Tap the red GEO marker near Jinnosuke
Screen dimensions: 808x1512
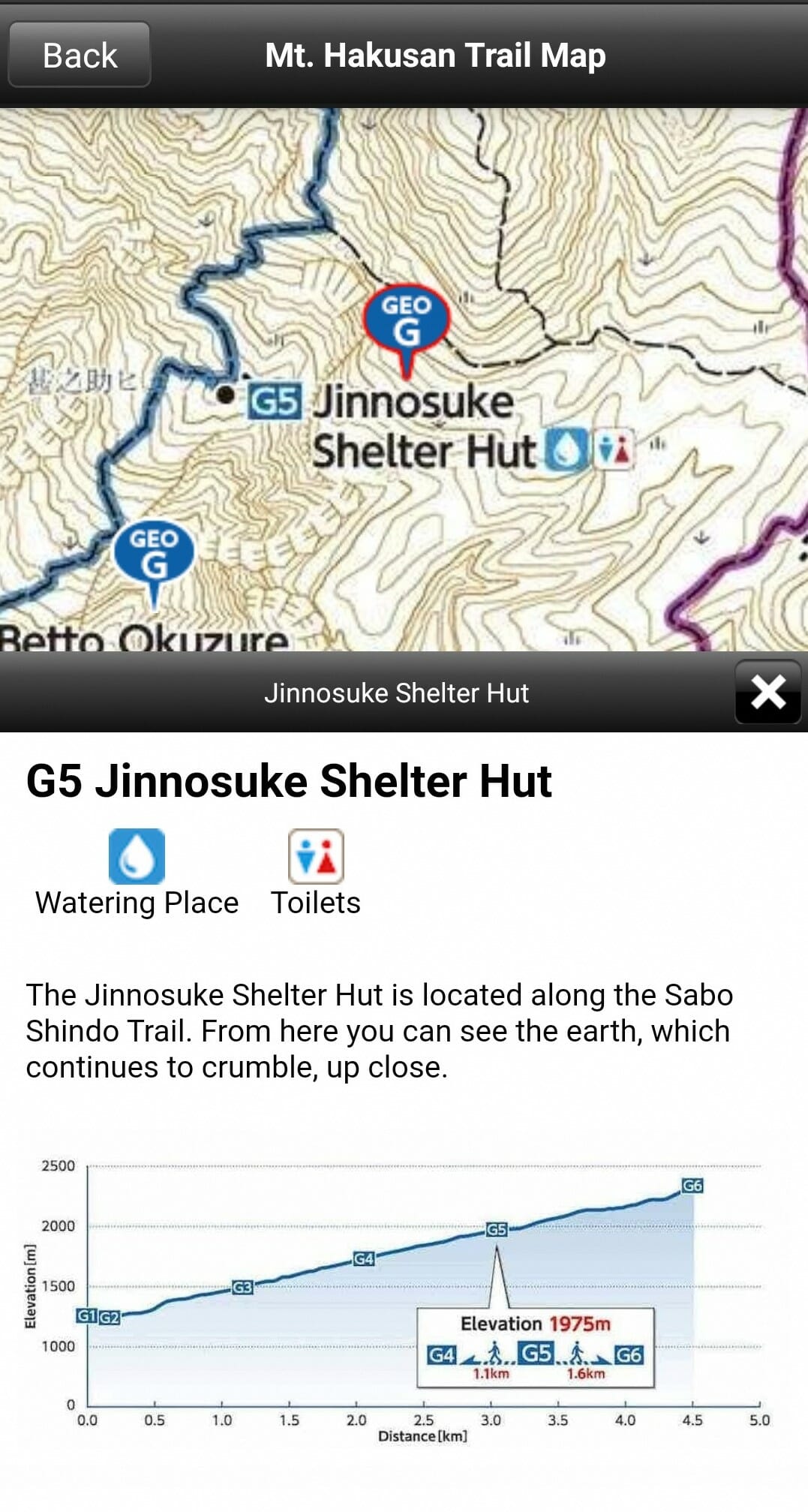pyautogui.click(x=406, y=328)
